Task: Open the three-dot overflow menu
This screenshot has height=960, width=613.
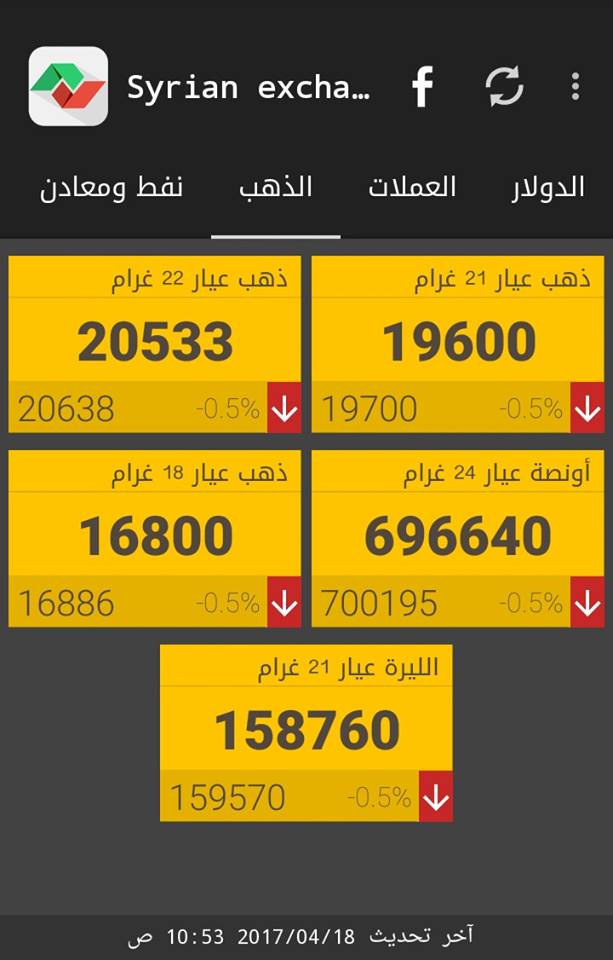Action: pos(575,87)
